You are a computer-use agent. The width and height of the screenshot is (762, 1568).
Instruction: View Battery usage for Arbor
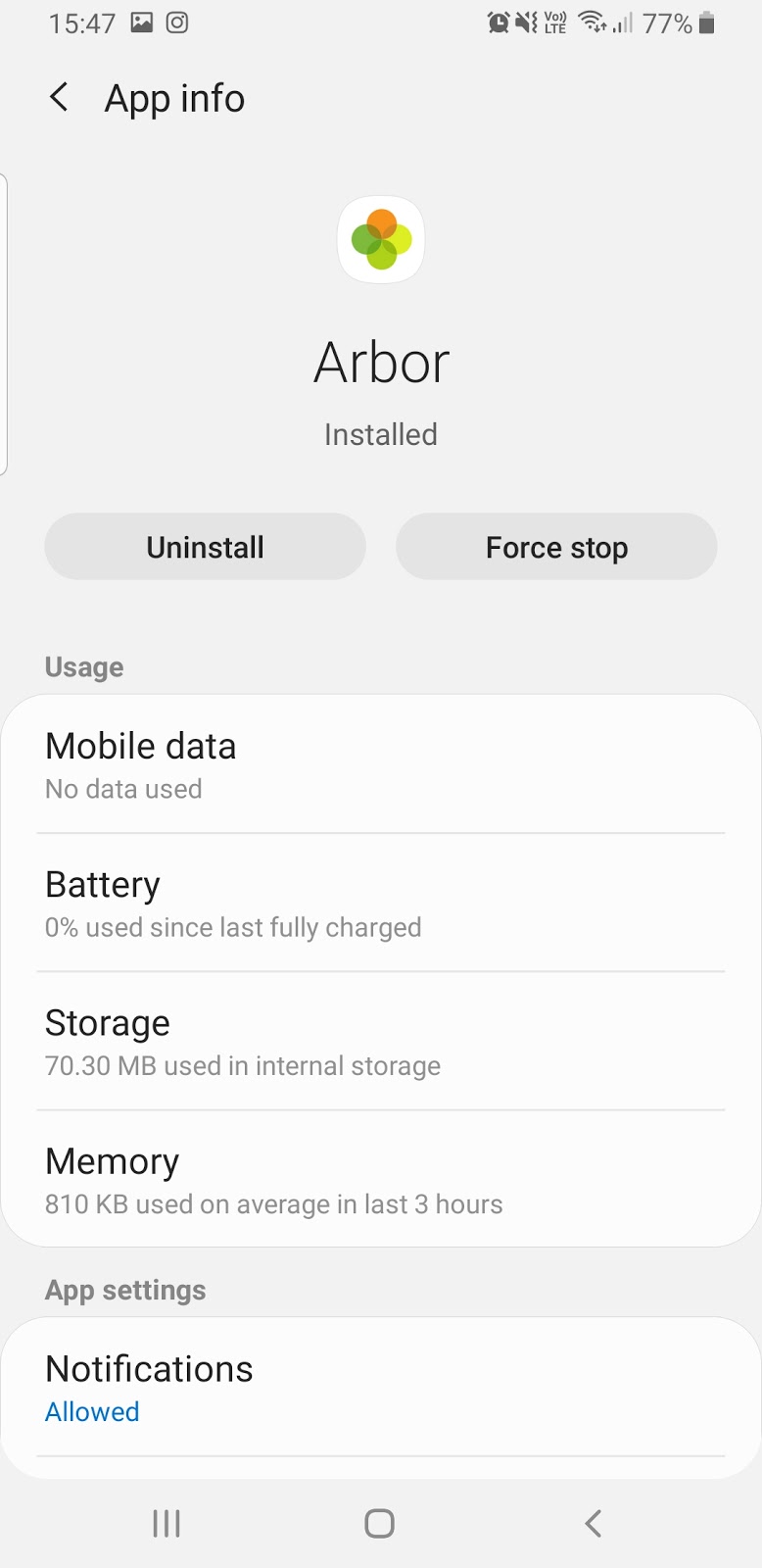pos(380,904)
